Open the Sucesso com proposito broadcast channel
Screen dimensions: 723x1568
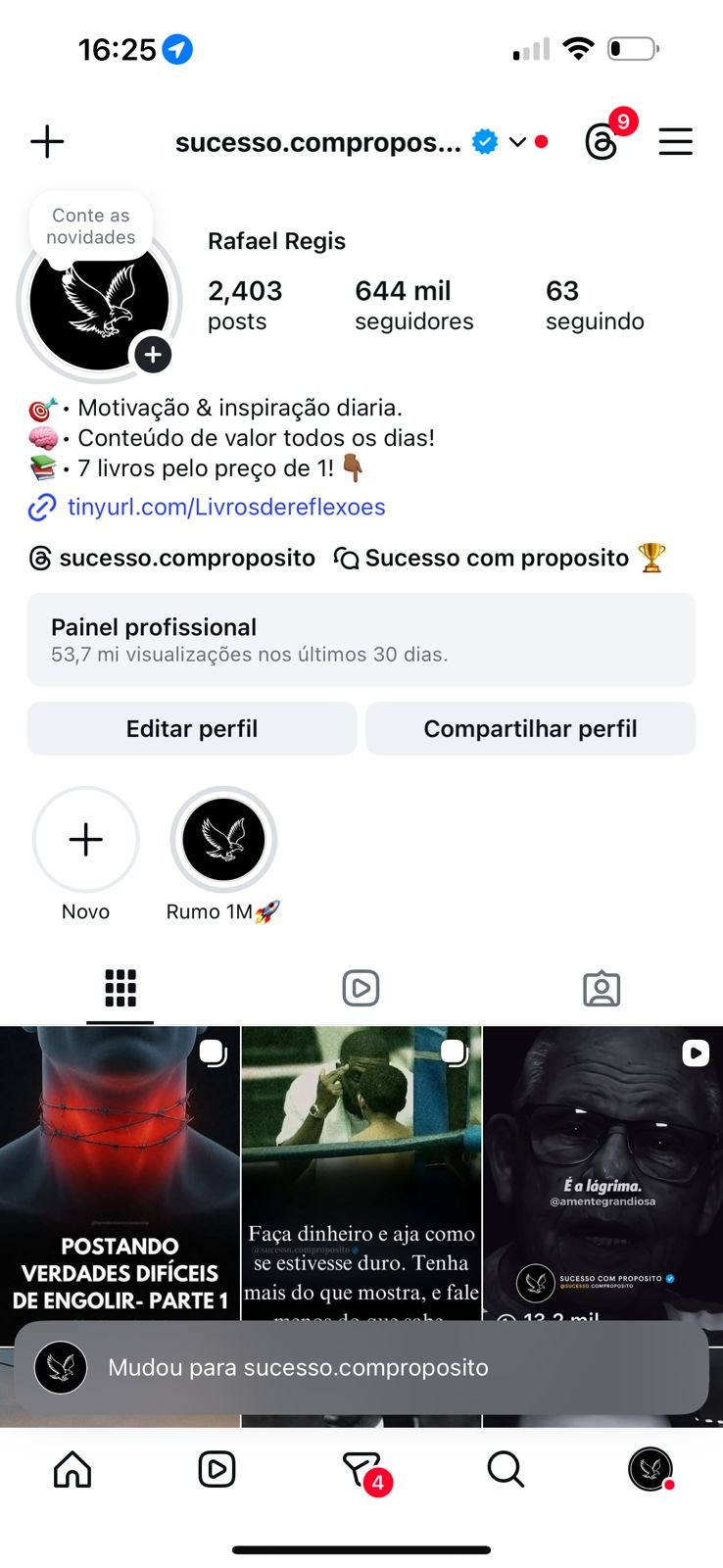498,559
